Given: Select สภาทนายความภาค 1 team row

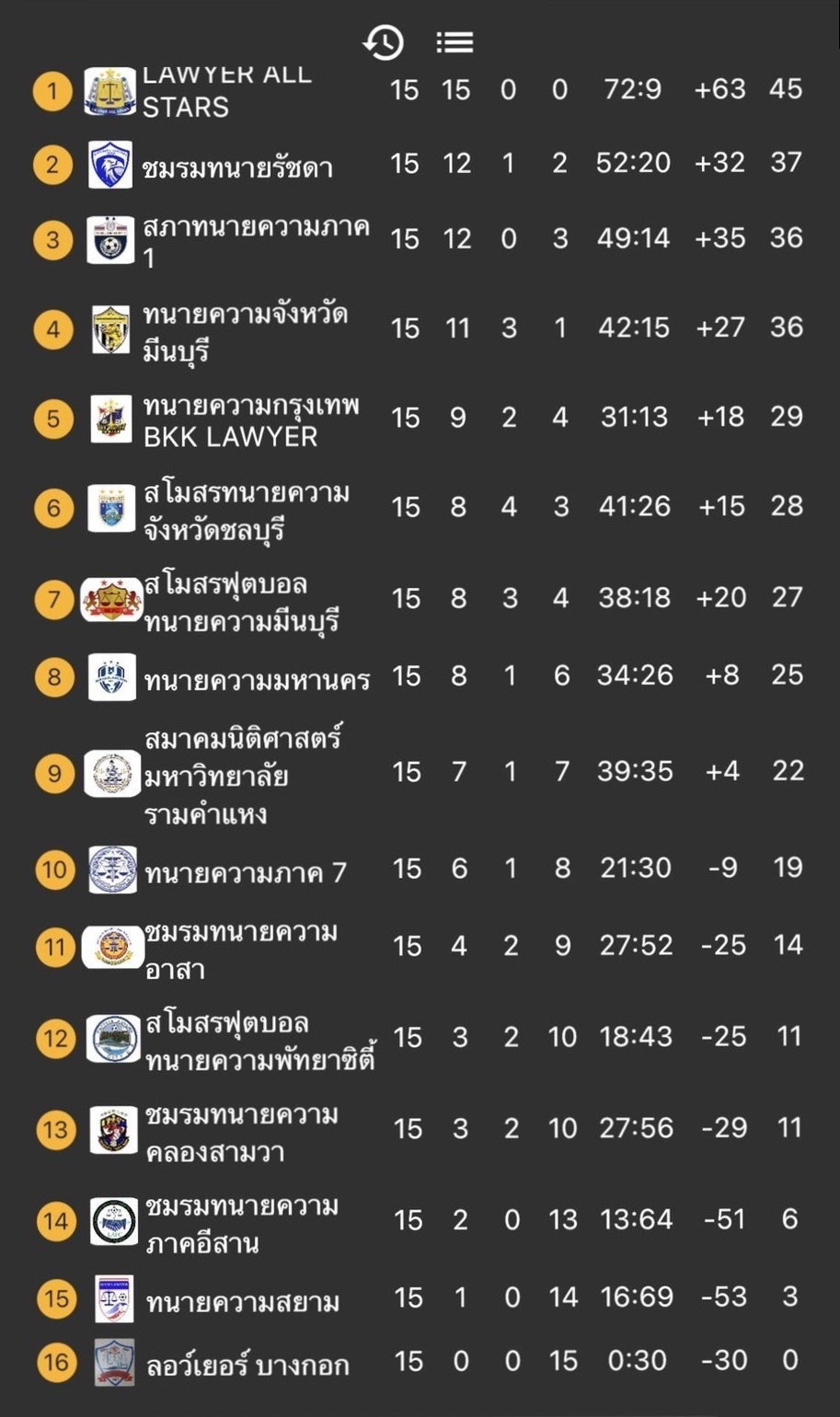Looking at the screenshot, I should point(420,240).
